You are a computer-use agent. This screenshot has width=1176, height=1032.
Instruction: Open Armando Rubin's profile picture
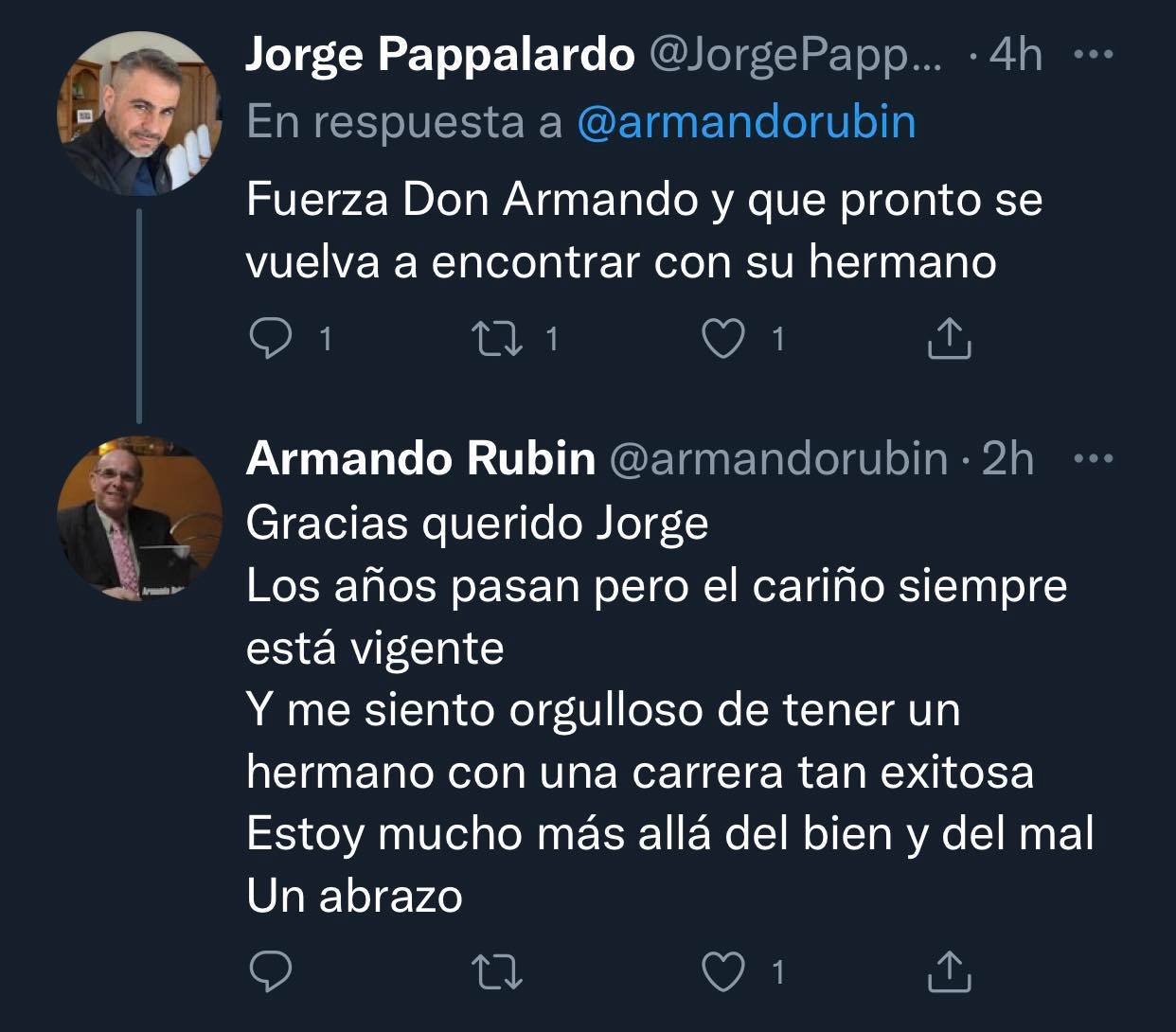139,518
